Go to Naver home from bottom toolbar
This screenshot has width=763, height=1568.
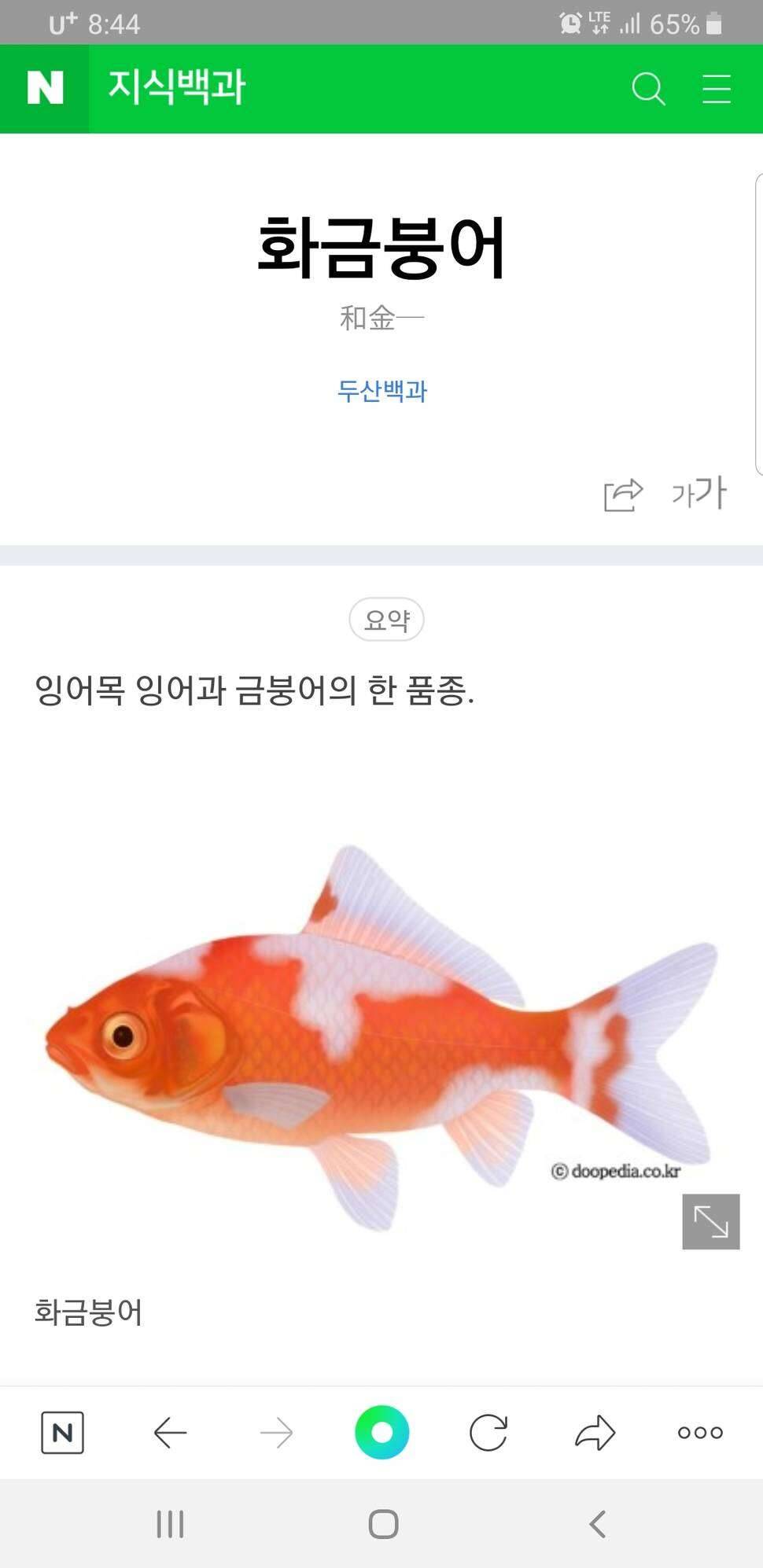[x=62, y=1433]
